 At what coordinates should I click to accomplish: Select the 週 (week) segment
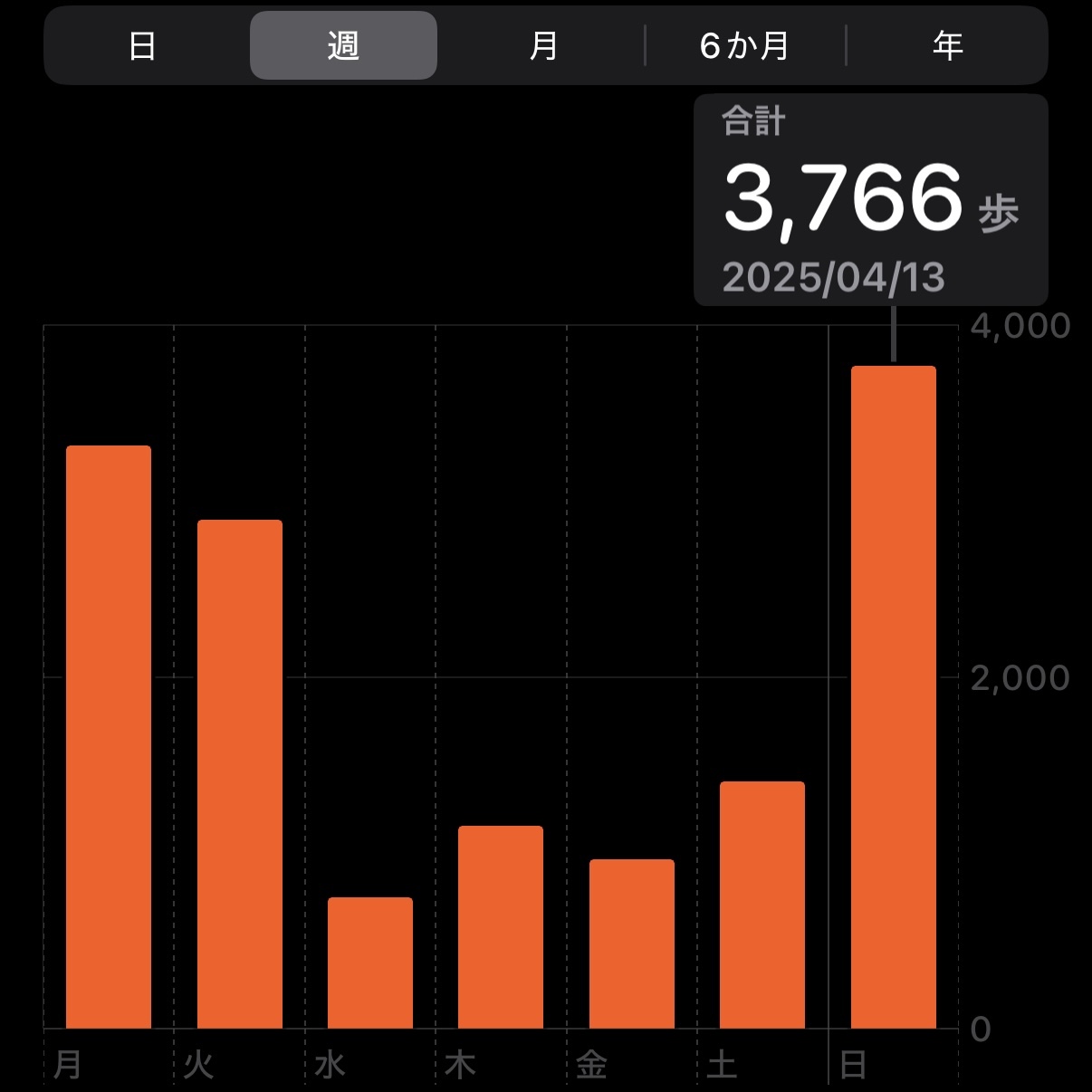click(343, 45)
